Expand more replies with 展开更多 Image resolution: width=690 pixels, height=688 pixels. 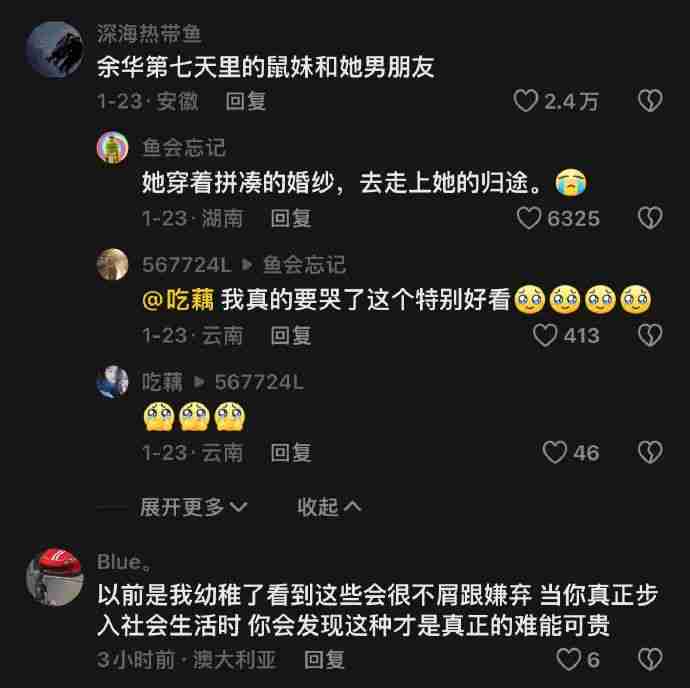193,507
